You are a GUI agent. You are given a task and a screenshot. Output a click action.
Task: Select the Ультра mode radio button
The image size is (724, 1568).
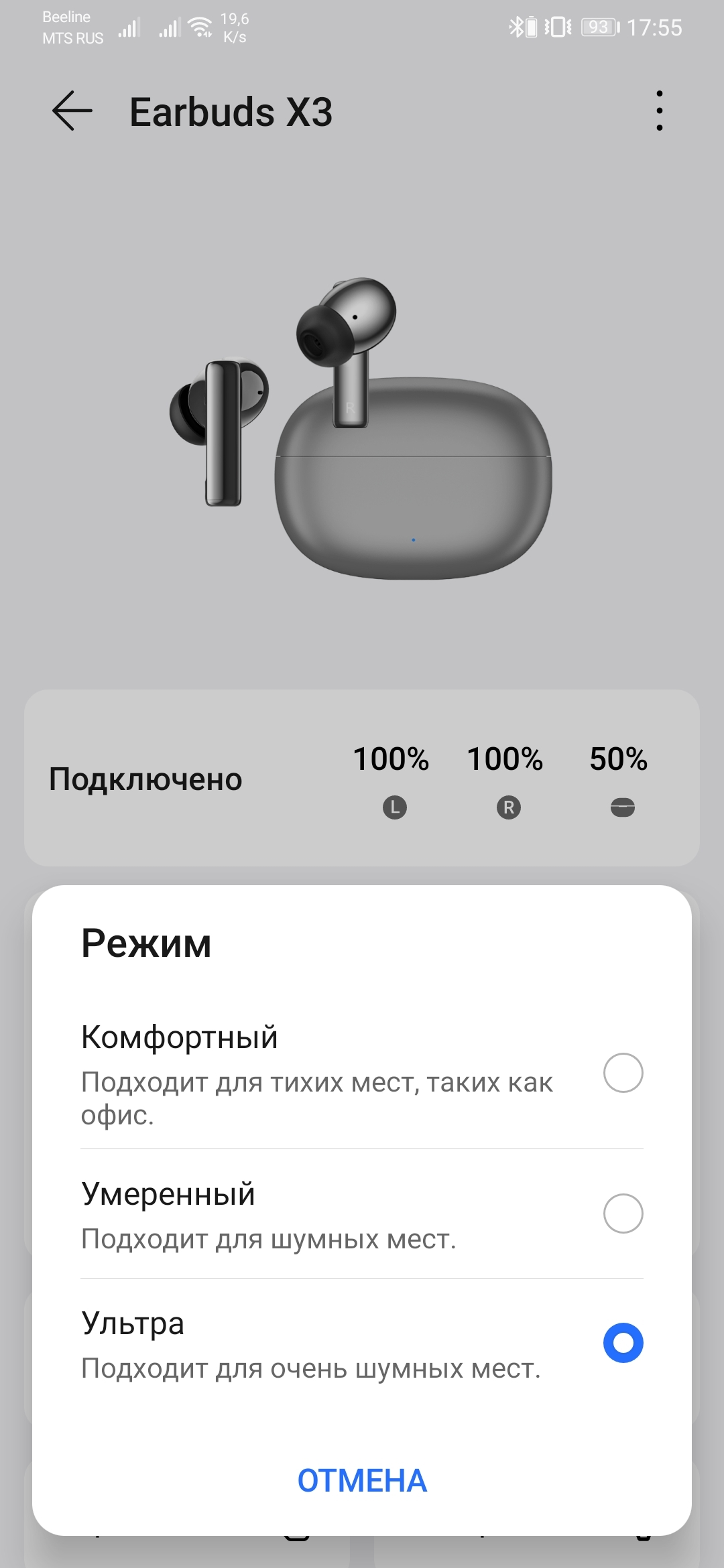(623, 1343)
